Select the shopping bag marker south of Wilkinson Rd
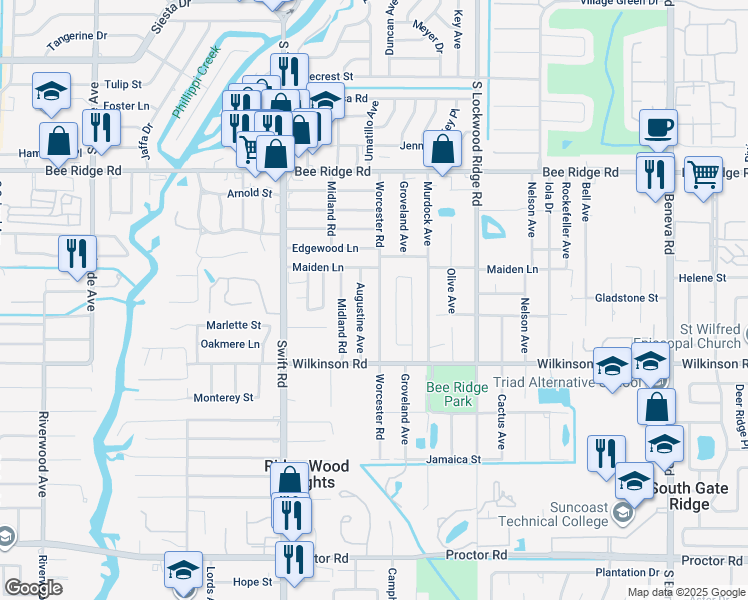 click(x=657, y=406)
